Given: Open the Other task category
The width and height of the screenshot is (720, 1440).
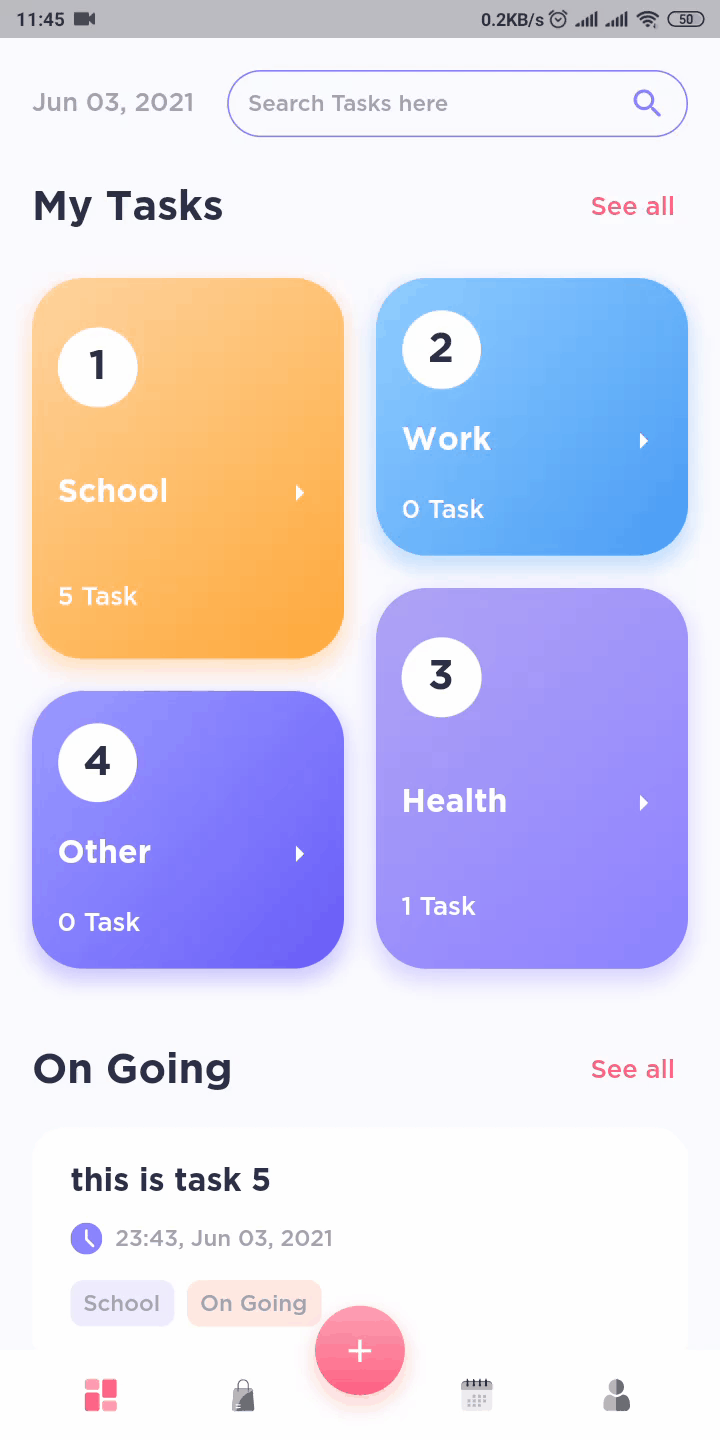Looking at the screenshot, I should [x=188, y=829].
